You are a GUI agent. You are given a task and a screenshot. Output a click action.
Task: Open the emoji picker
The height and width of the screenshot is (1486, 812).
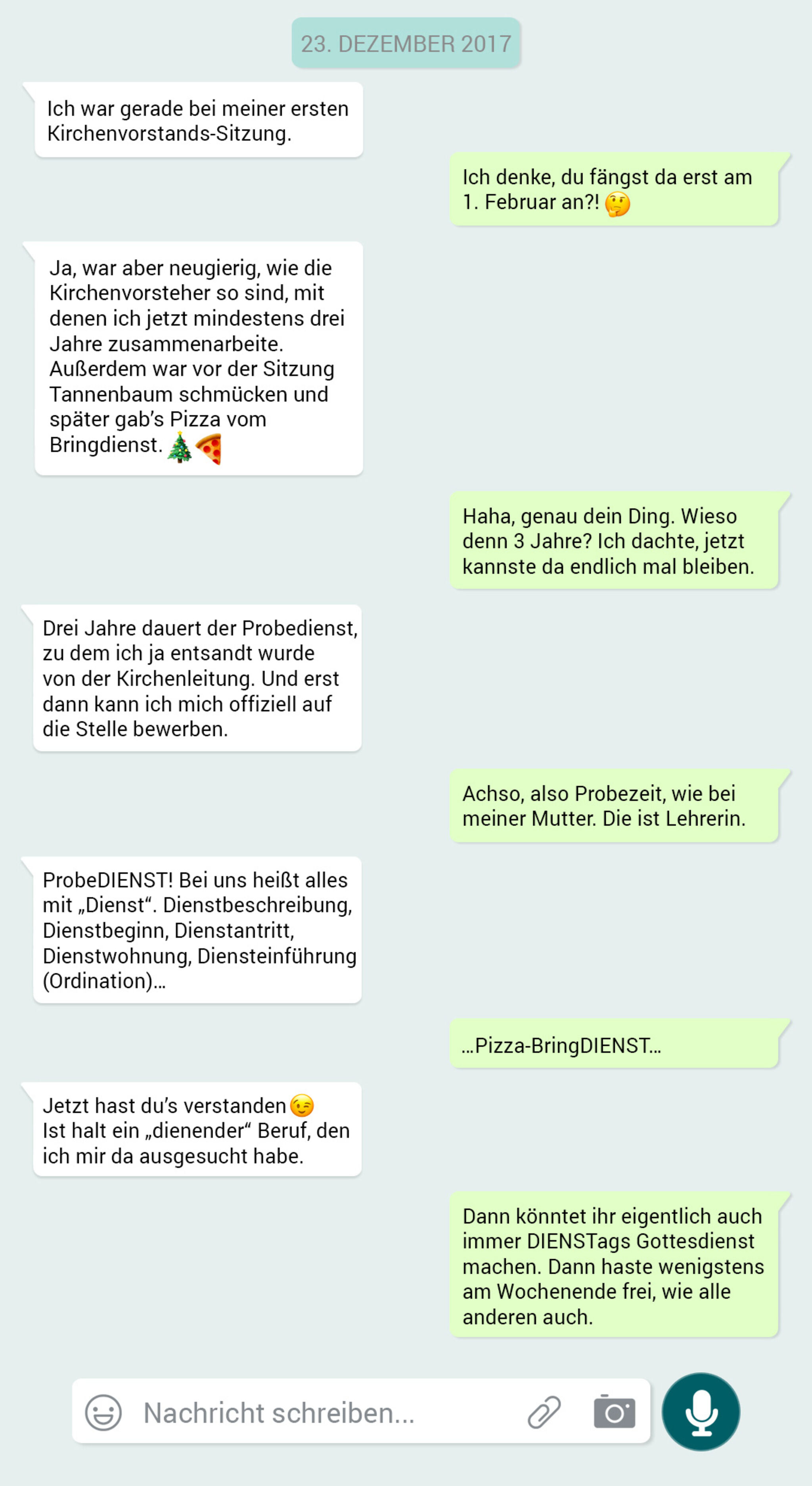coord(103,1413)
